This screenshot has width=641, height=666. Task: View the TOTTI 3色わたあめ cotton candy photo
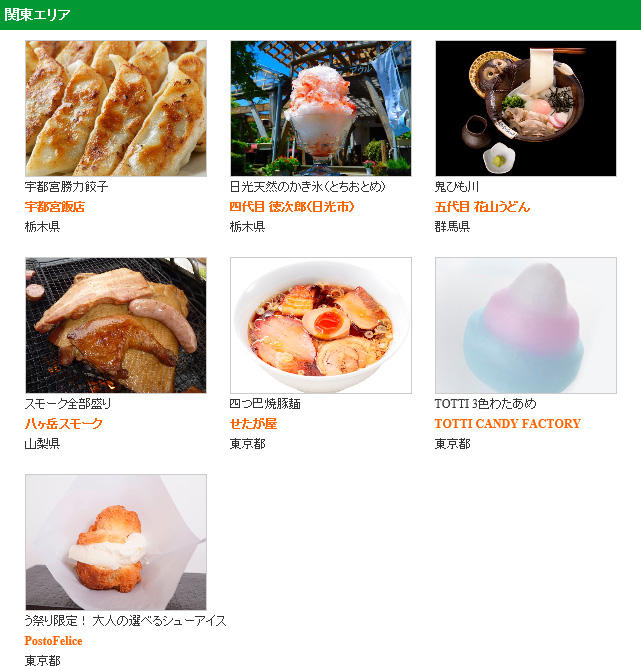[525, 325]
